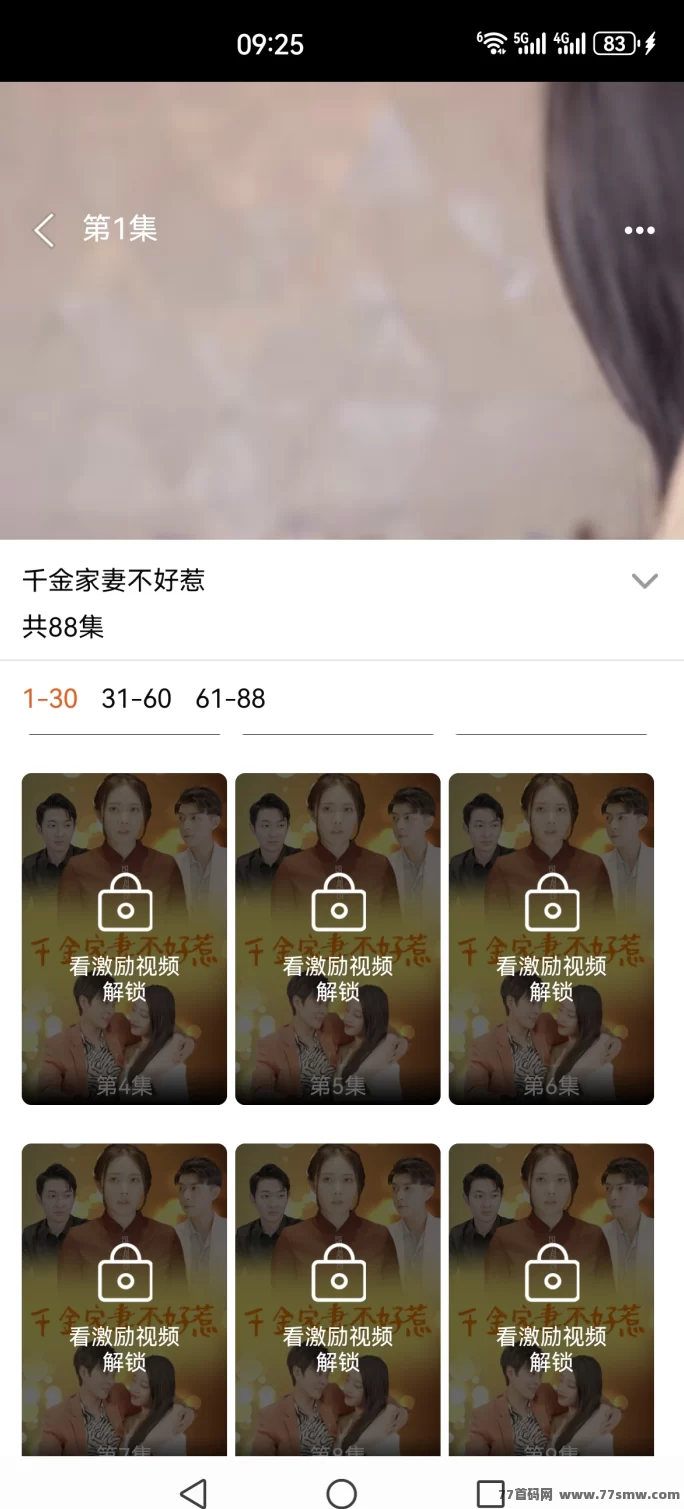The height and width of the screenshot is (1509, 684).
Task: Expand the 千金家妻不好惹 details chevron
Action: (x=645, y=581)
